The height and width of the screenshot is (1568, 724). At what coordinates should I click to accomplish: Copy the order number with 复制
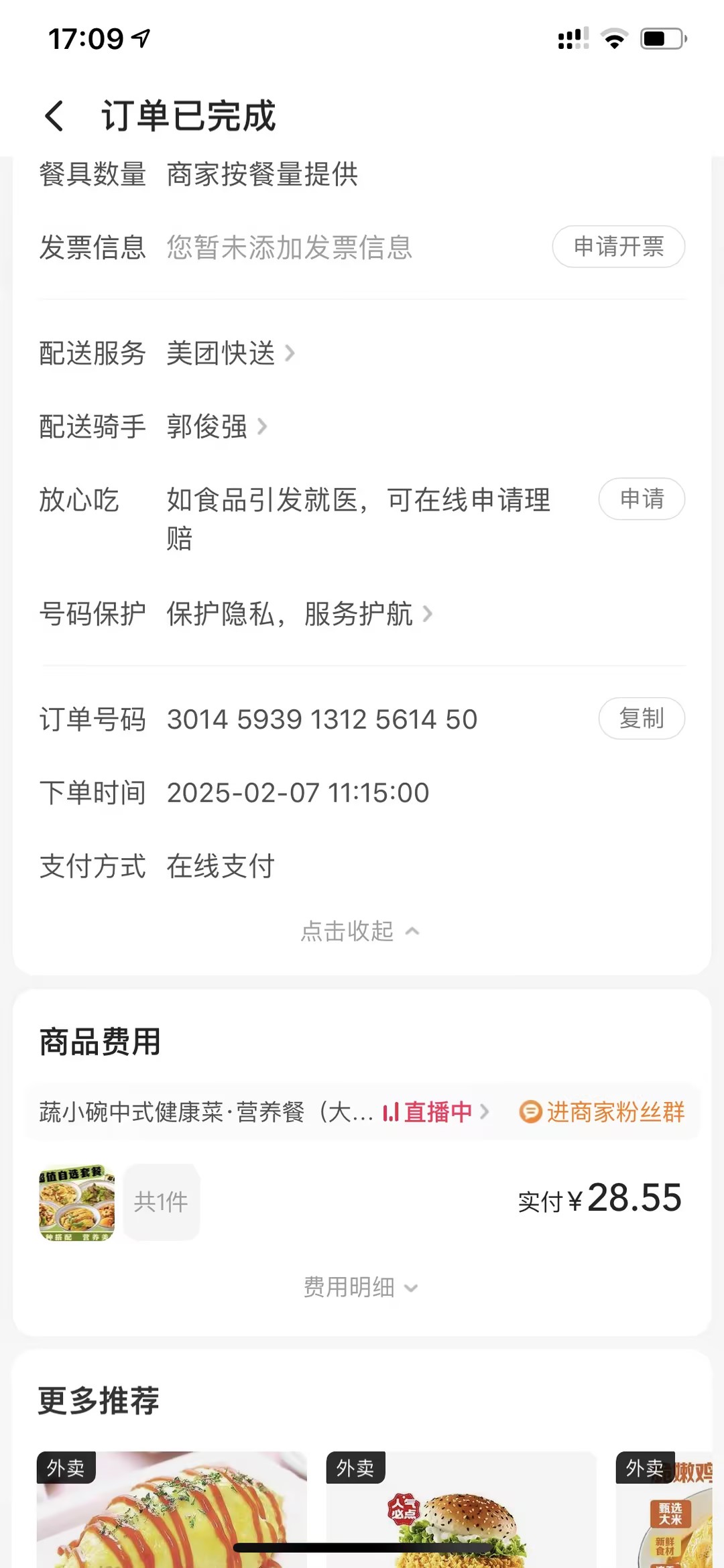(x=641, y=719)
